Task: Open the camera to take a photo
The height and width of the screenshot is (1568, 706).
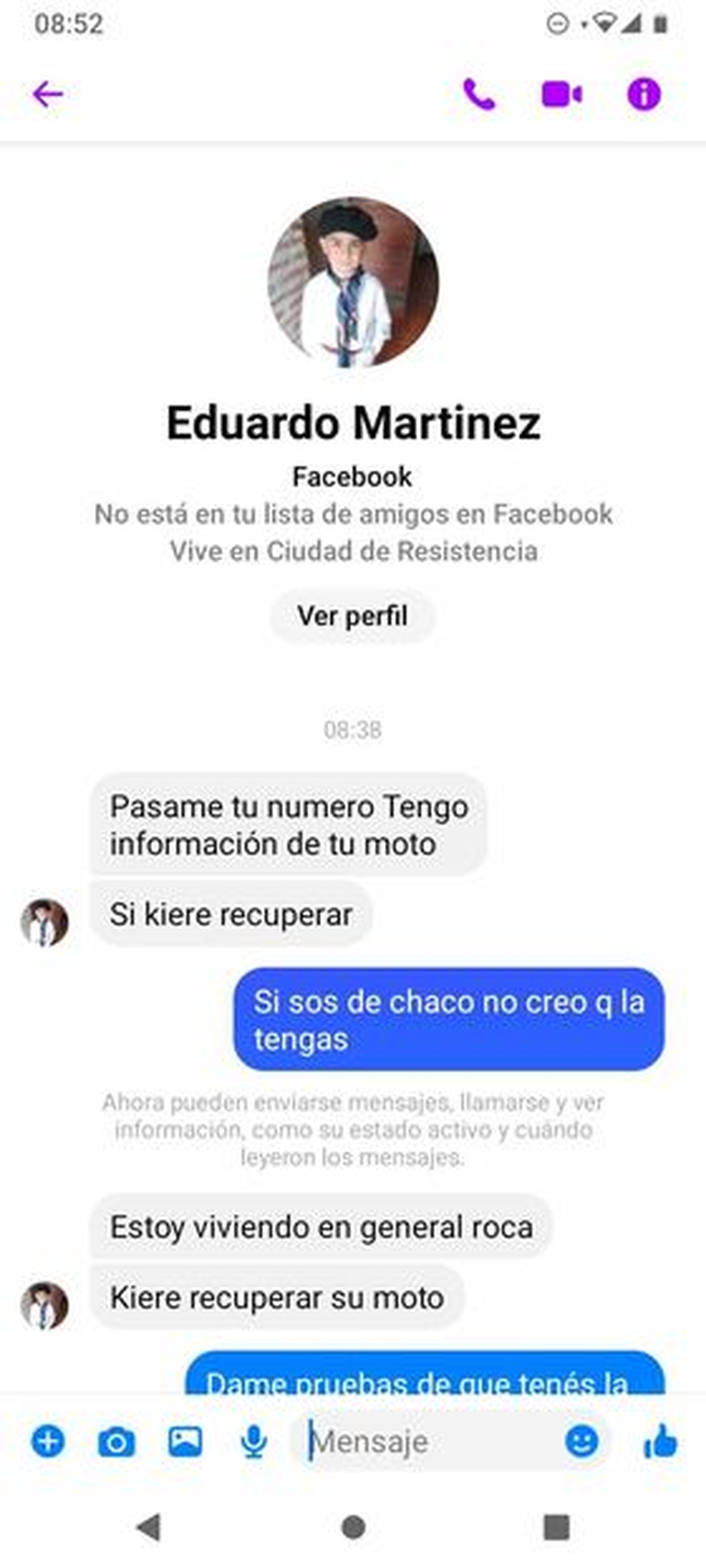Action: coord(116,1441)
